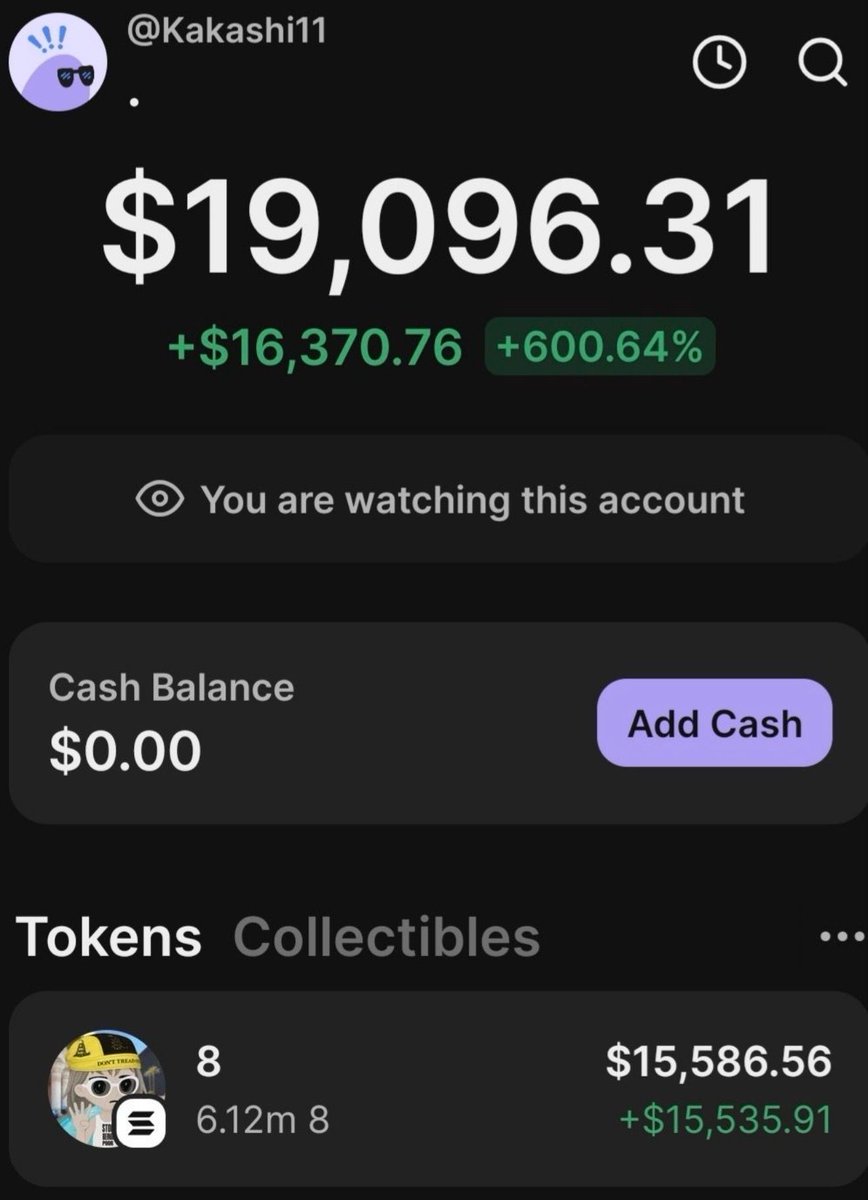Viewport: 868px width, 1200px height.
Task: Open the 8 token holding row
Action: pos(434,1089)
